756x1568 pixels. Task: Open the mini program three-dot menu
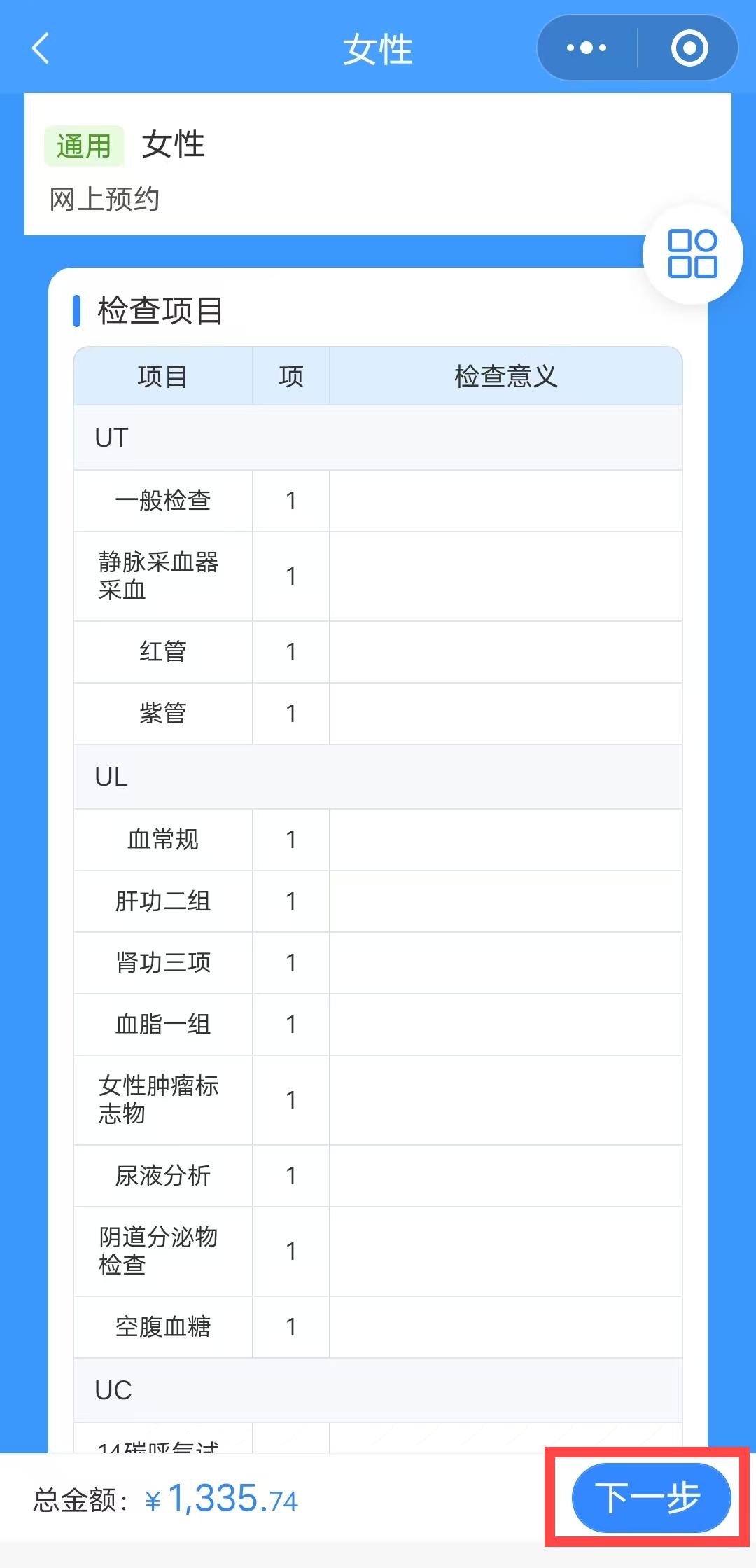[x=587, y=48]
